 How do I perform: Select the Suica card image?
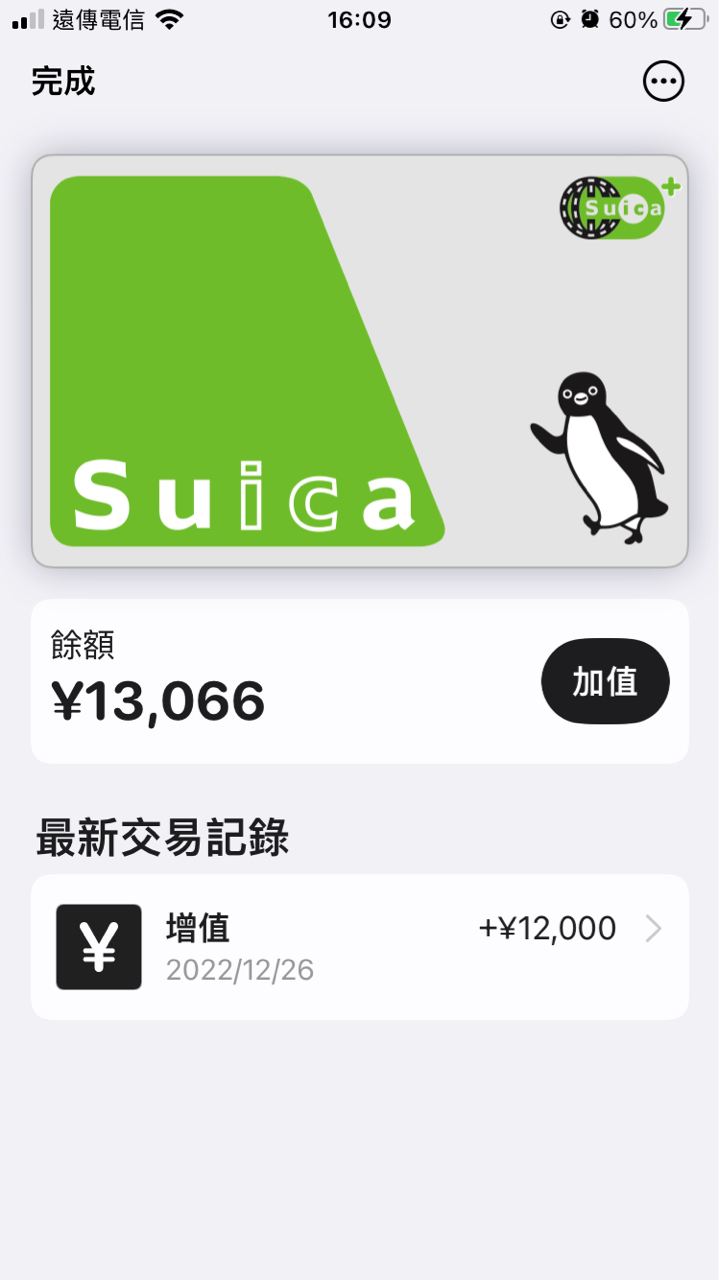click(360, 361)
